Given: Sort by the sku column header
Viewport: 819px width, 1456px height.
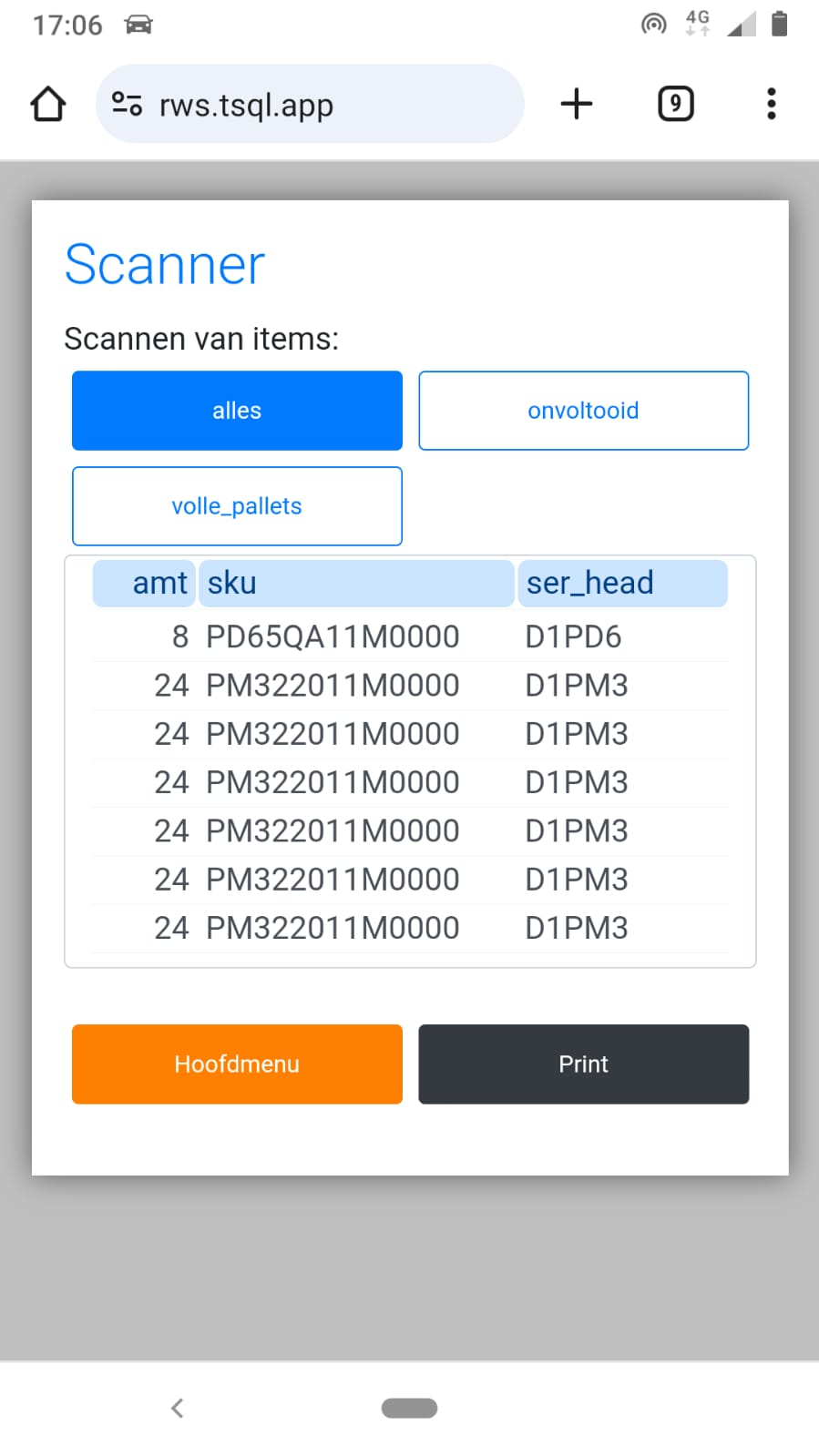Looking at the screenshot, I should [356, 583].
